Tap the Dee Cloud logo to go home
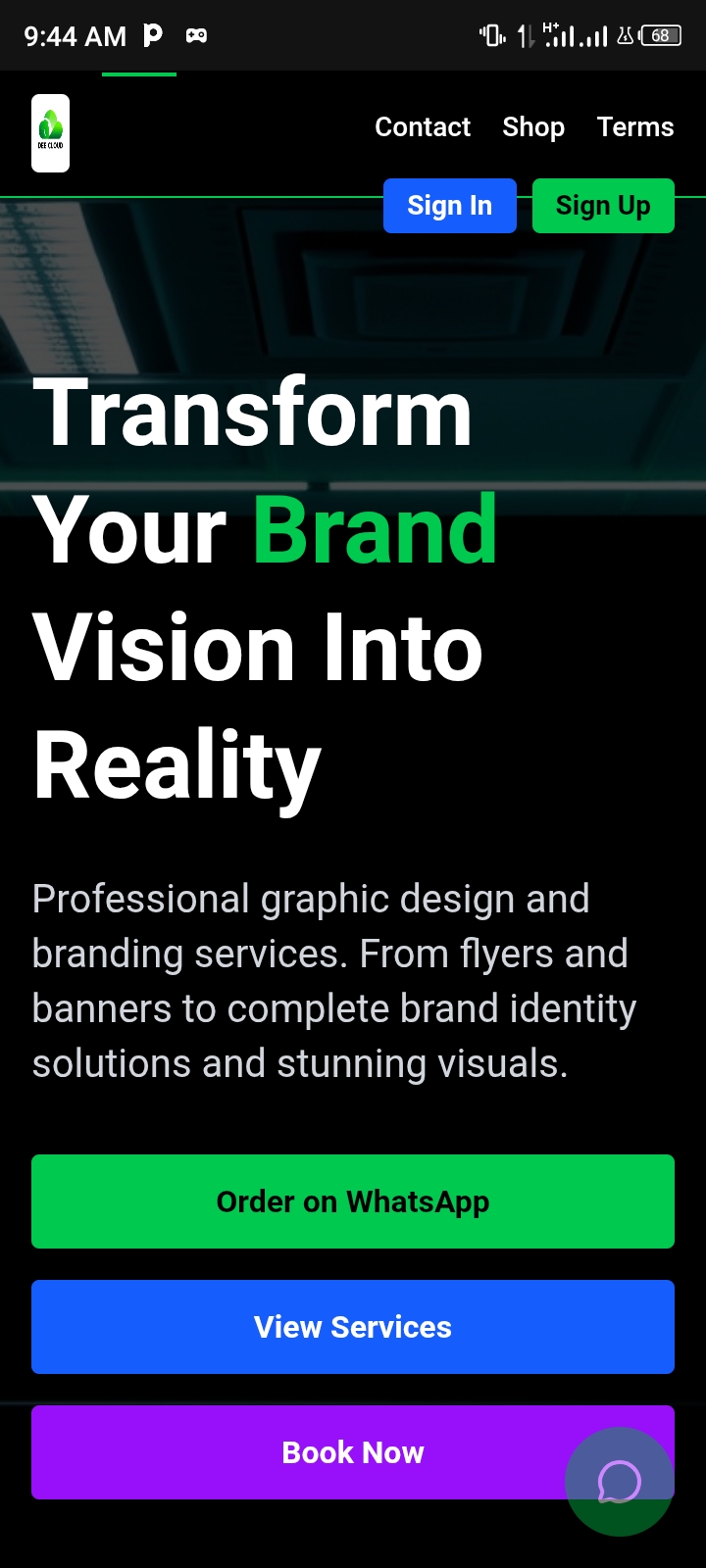 pos(50,133)
